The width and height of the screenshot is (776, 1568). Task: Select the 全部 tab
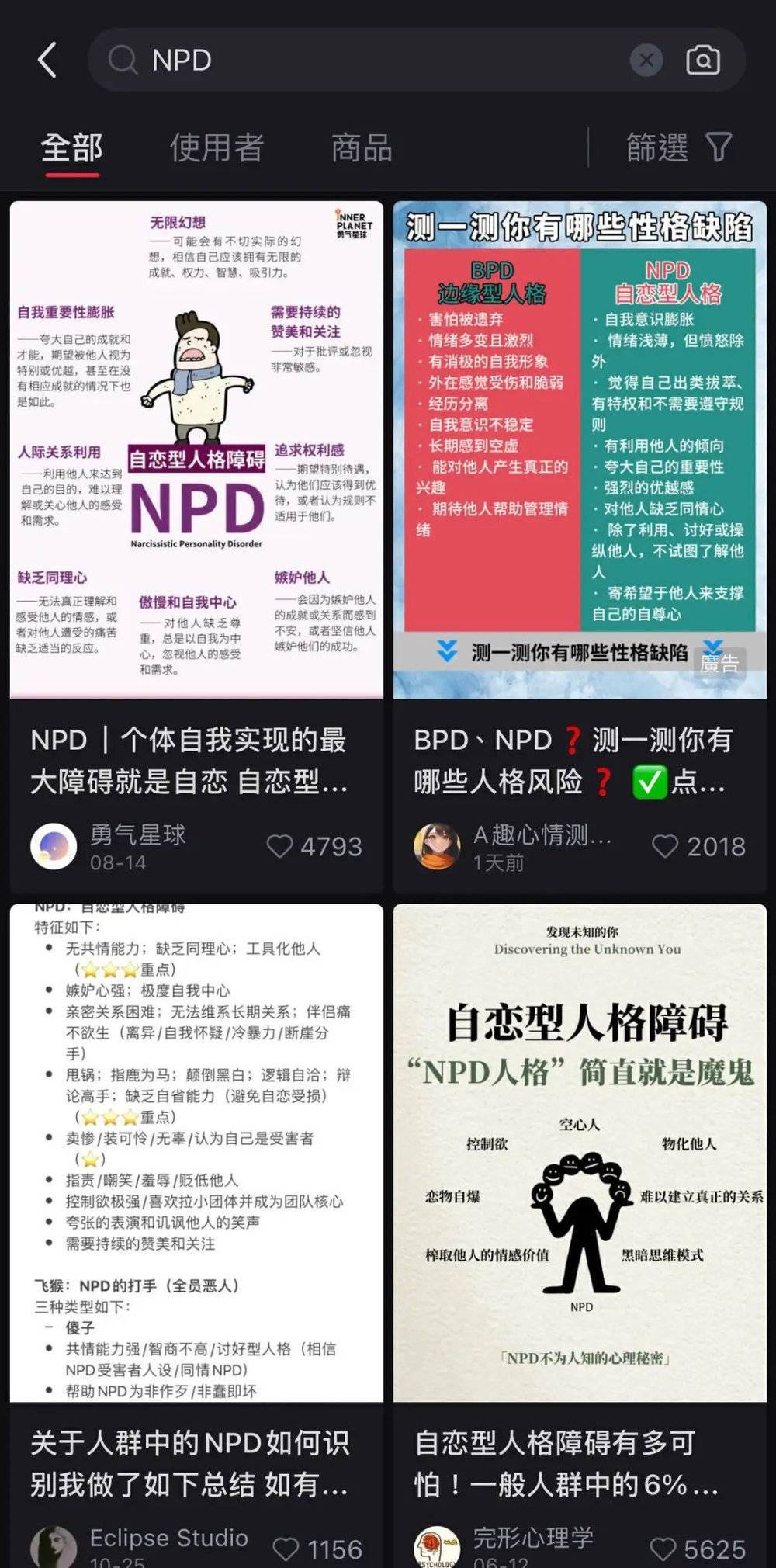pos(71,147)
